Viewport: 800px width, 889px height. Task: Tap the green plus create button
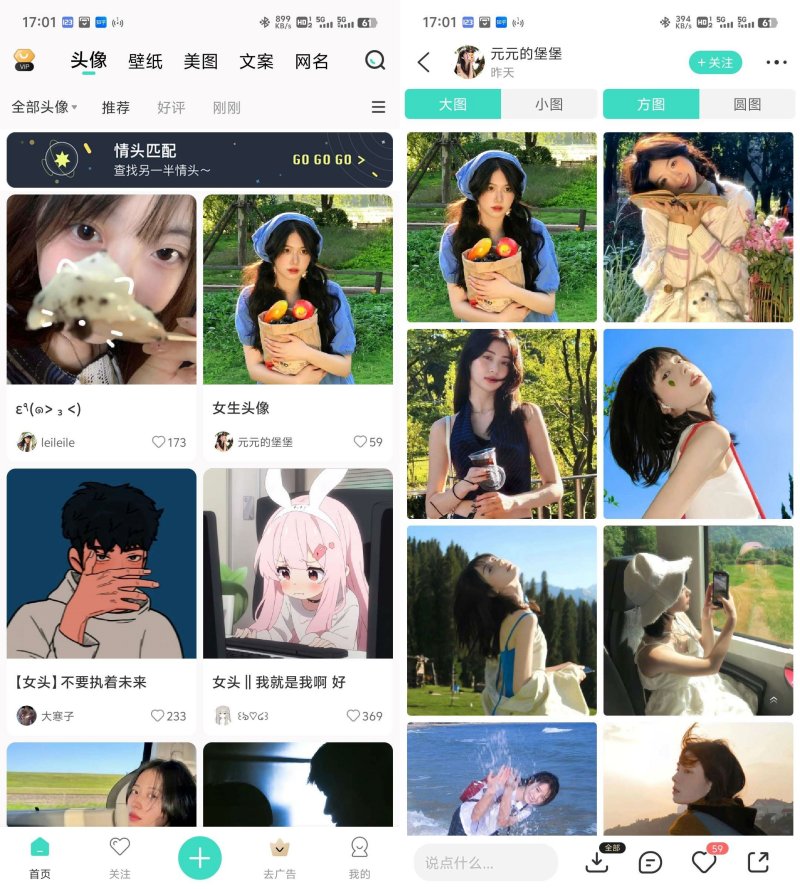(200, 857)
